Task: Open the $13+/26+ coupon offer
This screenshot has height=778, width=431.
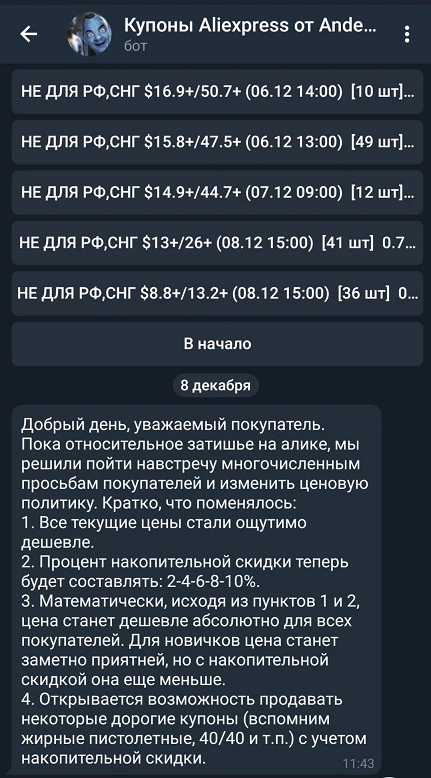Action: 217,243
